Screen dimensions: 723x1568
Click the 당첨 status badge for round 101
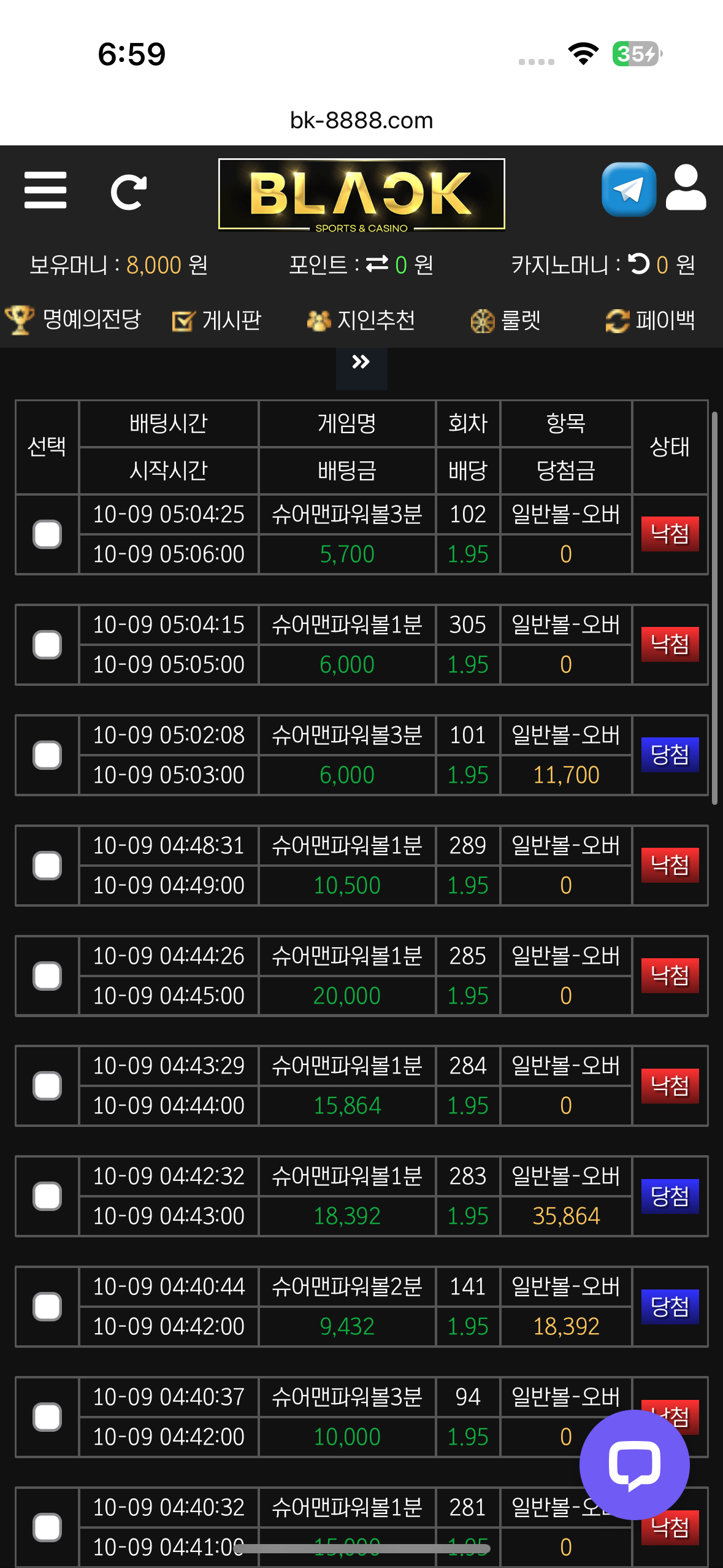click(669, 755)
